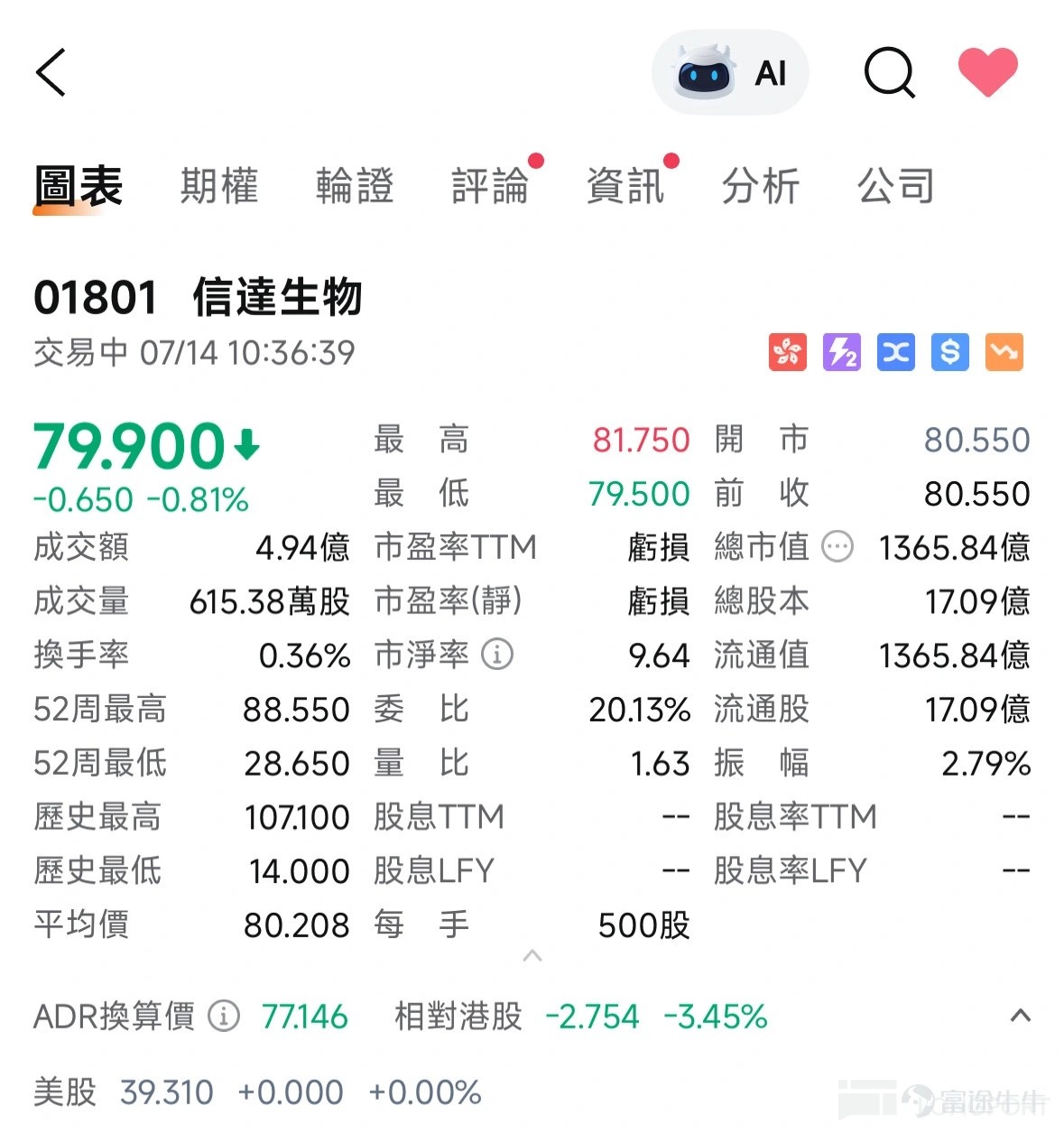Tap the 總市值 more-options bubble

tap(837, 546)
